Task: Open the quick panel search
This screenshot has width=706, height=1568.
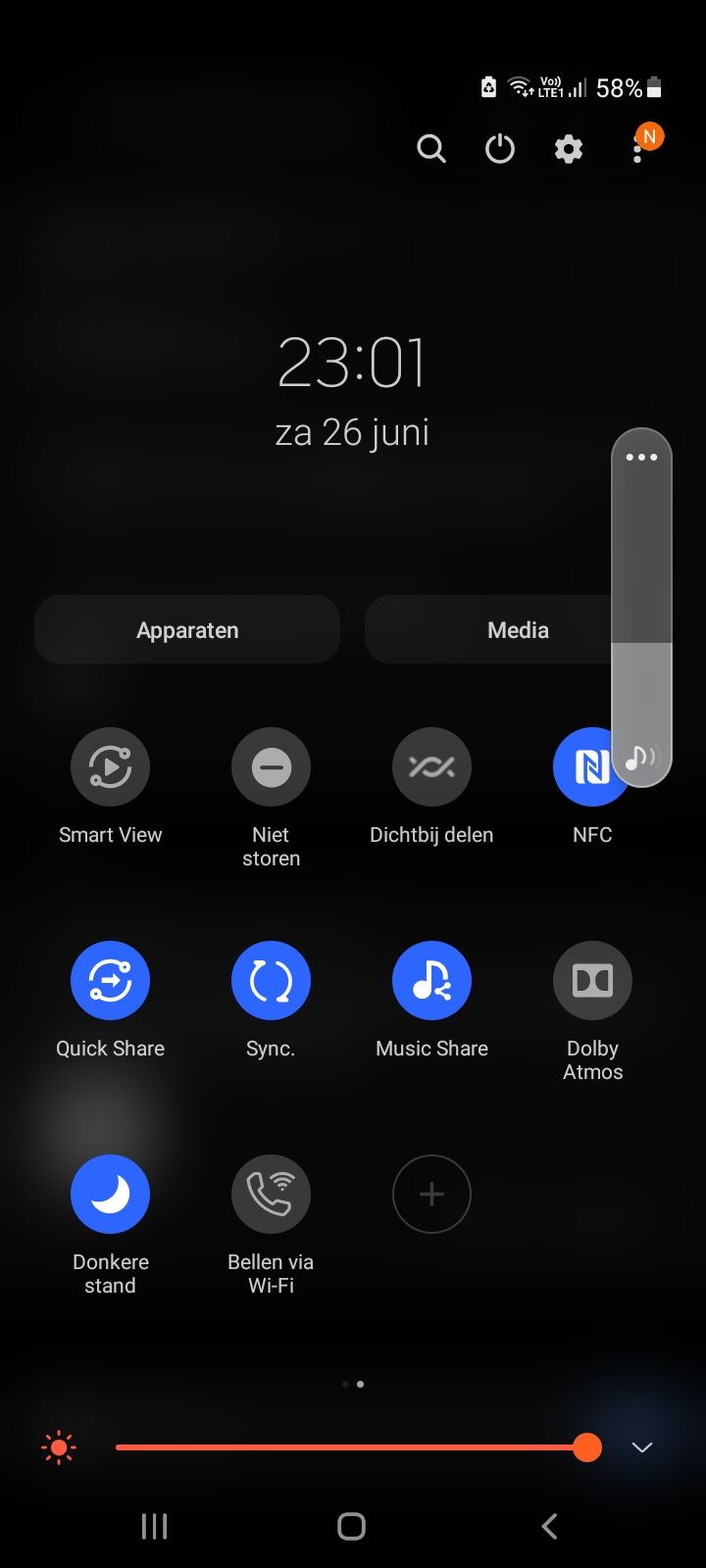Action: 431,149
